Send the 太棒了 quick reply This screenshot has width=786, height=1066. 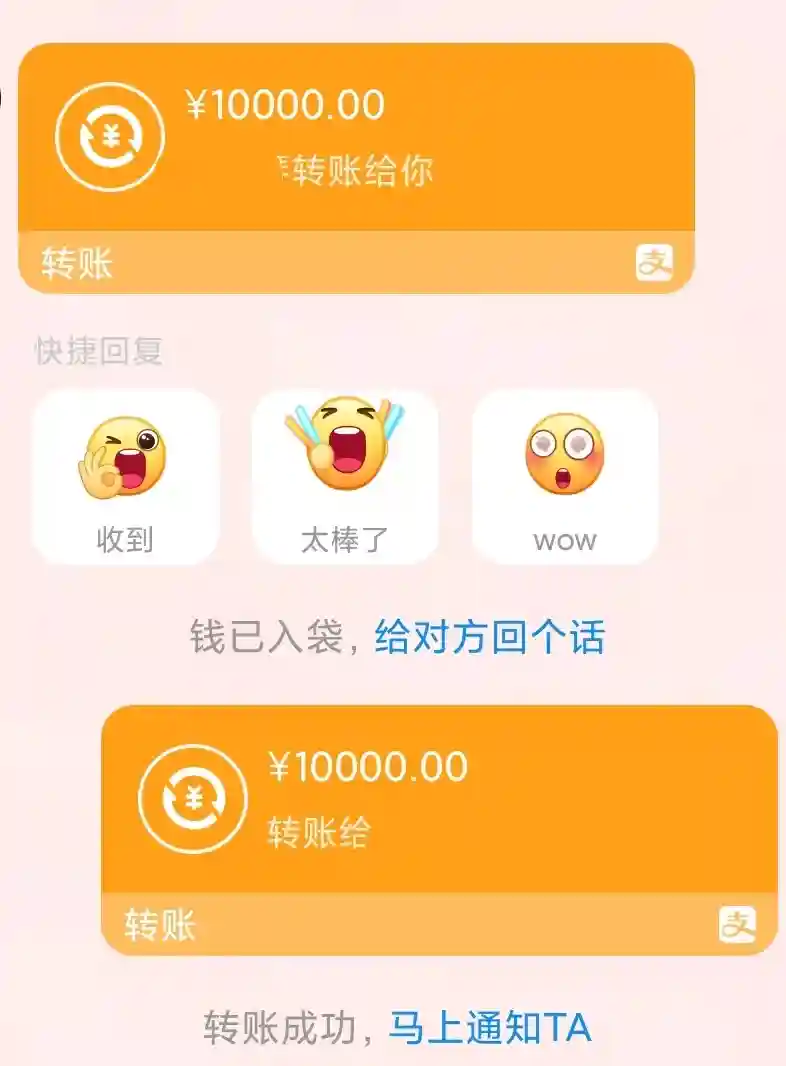coord(345,477)
